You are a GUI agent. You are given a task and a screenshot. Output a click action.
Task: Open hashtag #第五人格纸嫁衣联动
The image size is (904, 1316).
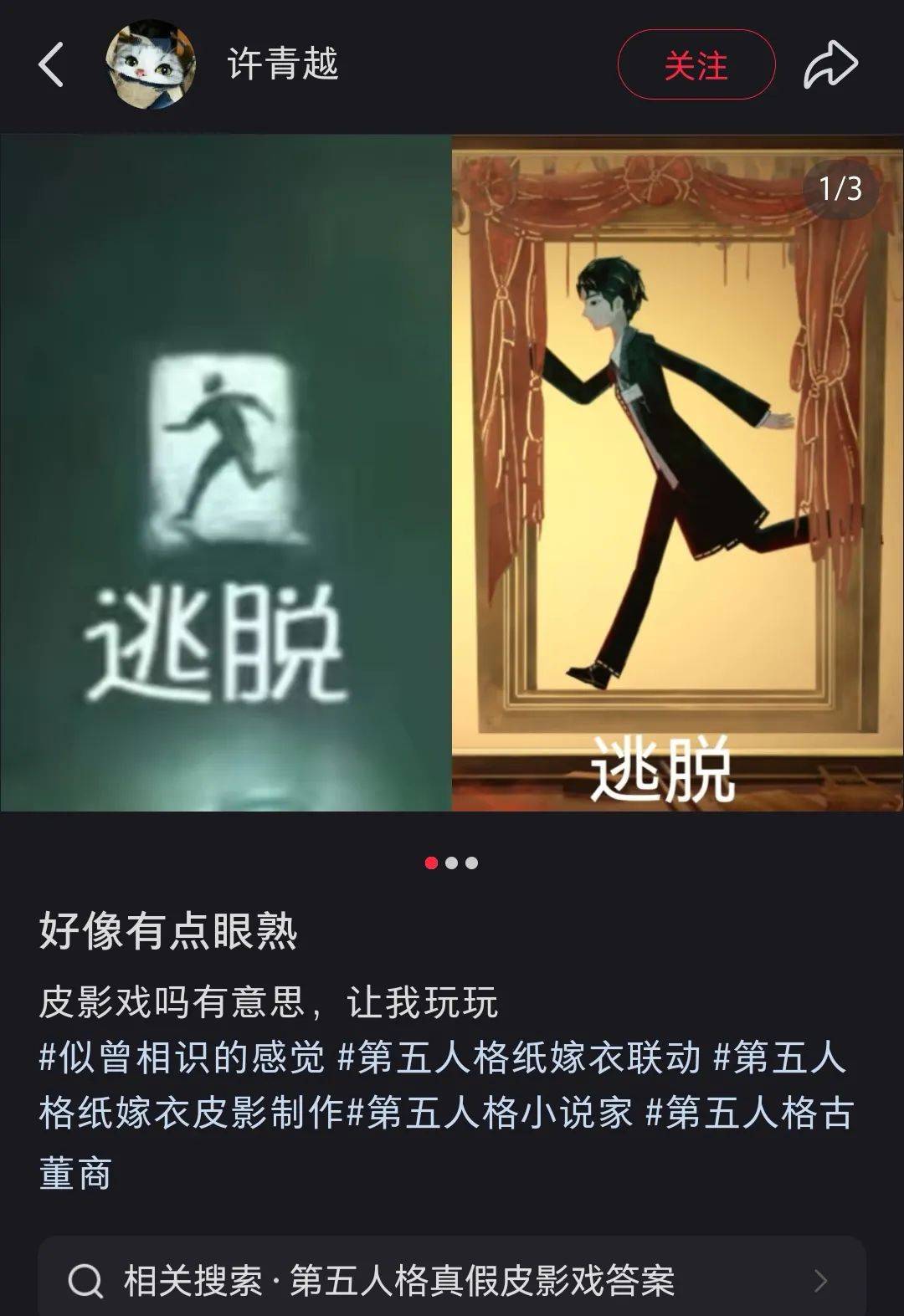click(519, 1057)
